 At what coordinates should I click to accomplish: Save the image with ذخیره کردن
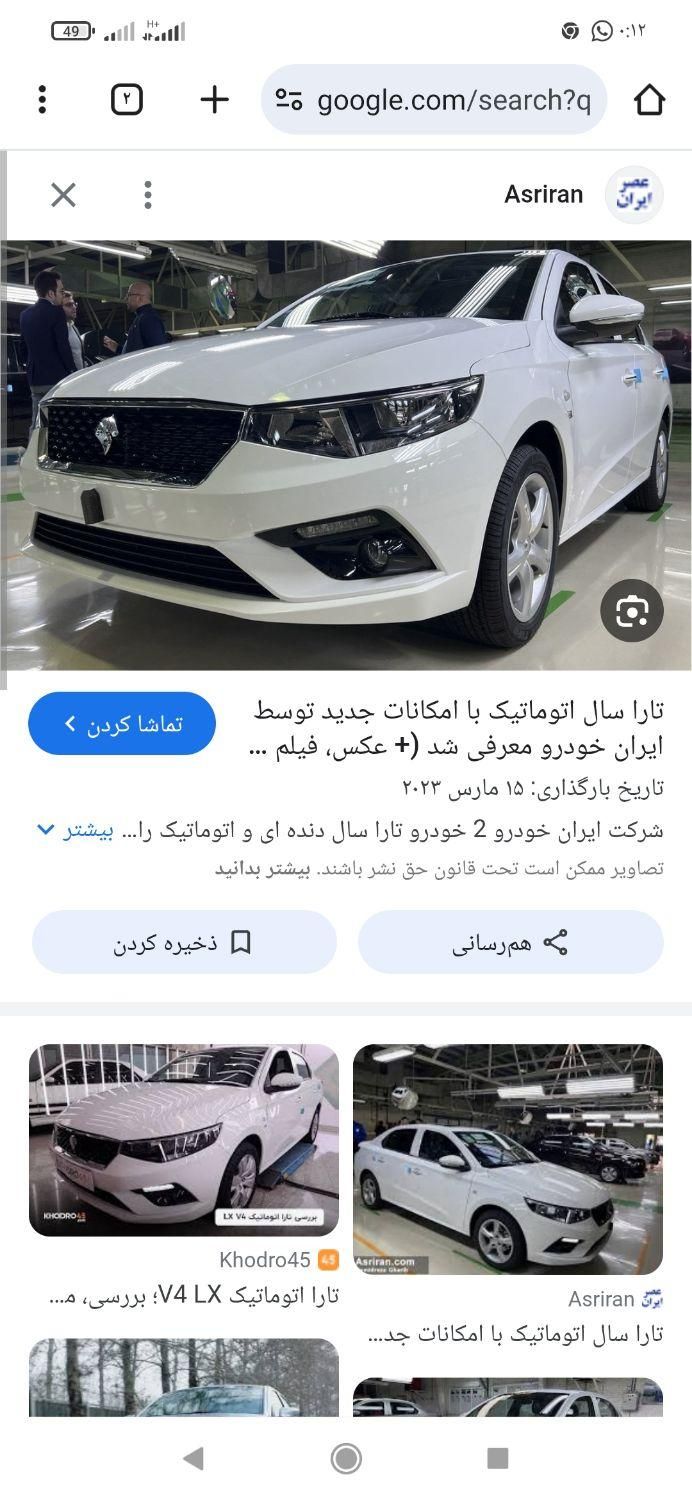pos(184,942)
